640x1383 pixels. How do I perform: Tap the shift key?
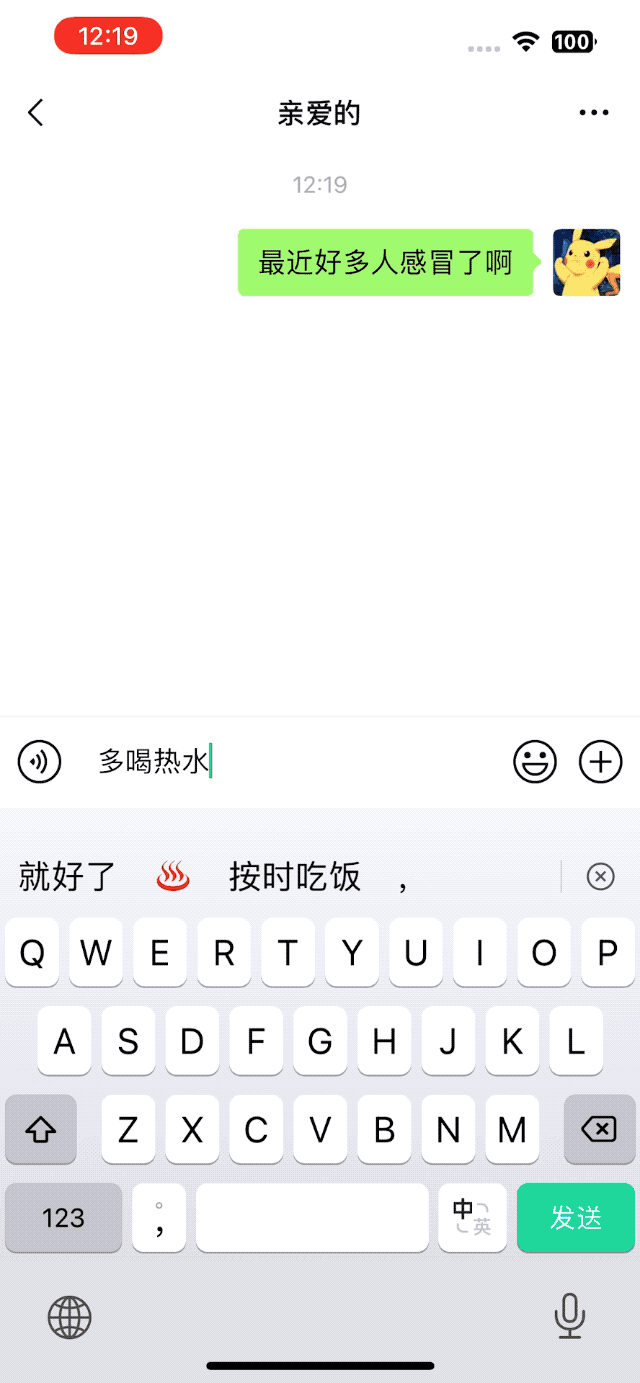41,1129
